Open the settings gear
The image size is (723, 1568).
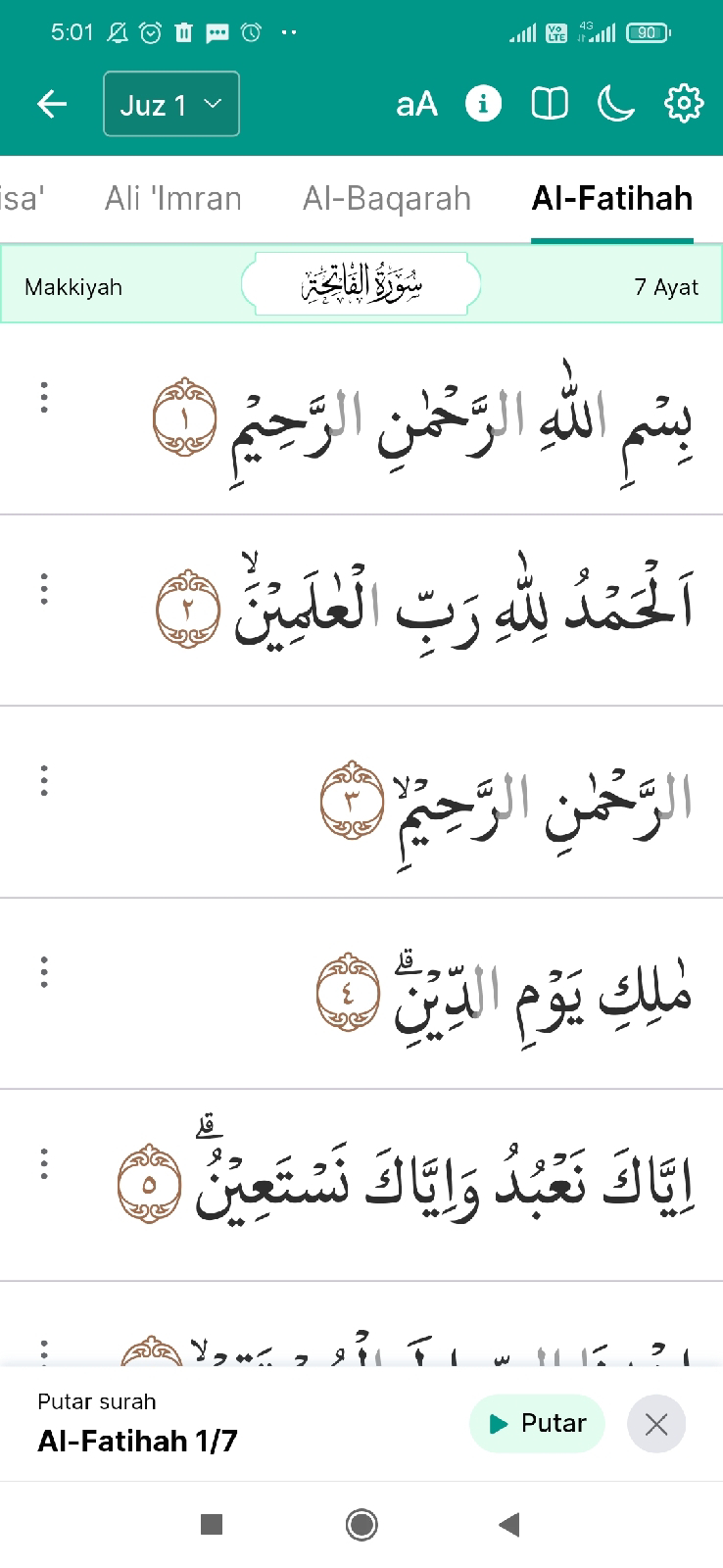[x=684, y=104]
